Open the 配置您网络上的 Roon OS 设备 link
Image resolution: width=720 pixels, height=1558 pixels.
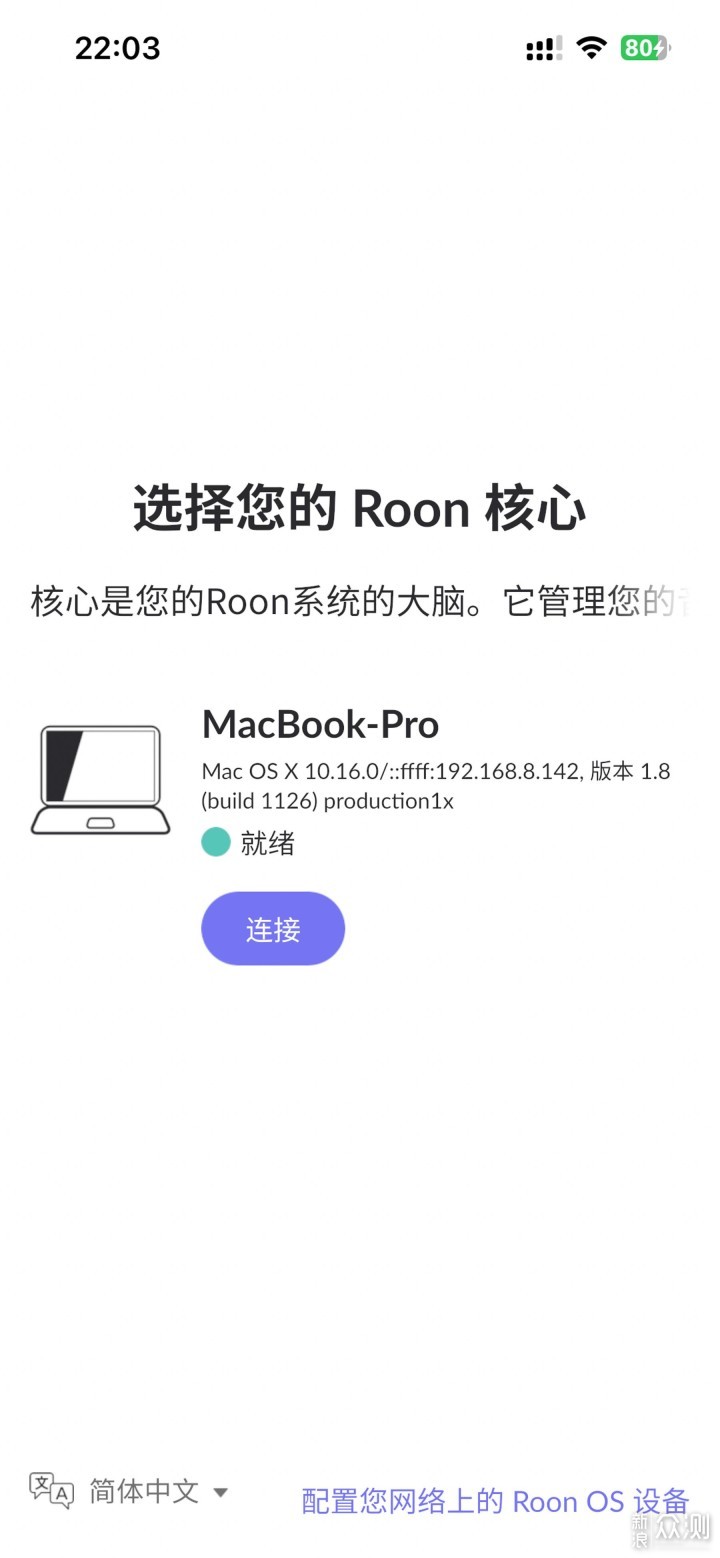pyautogui.click(x=495, y=1501)
